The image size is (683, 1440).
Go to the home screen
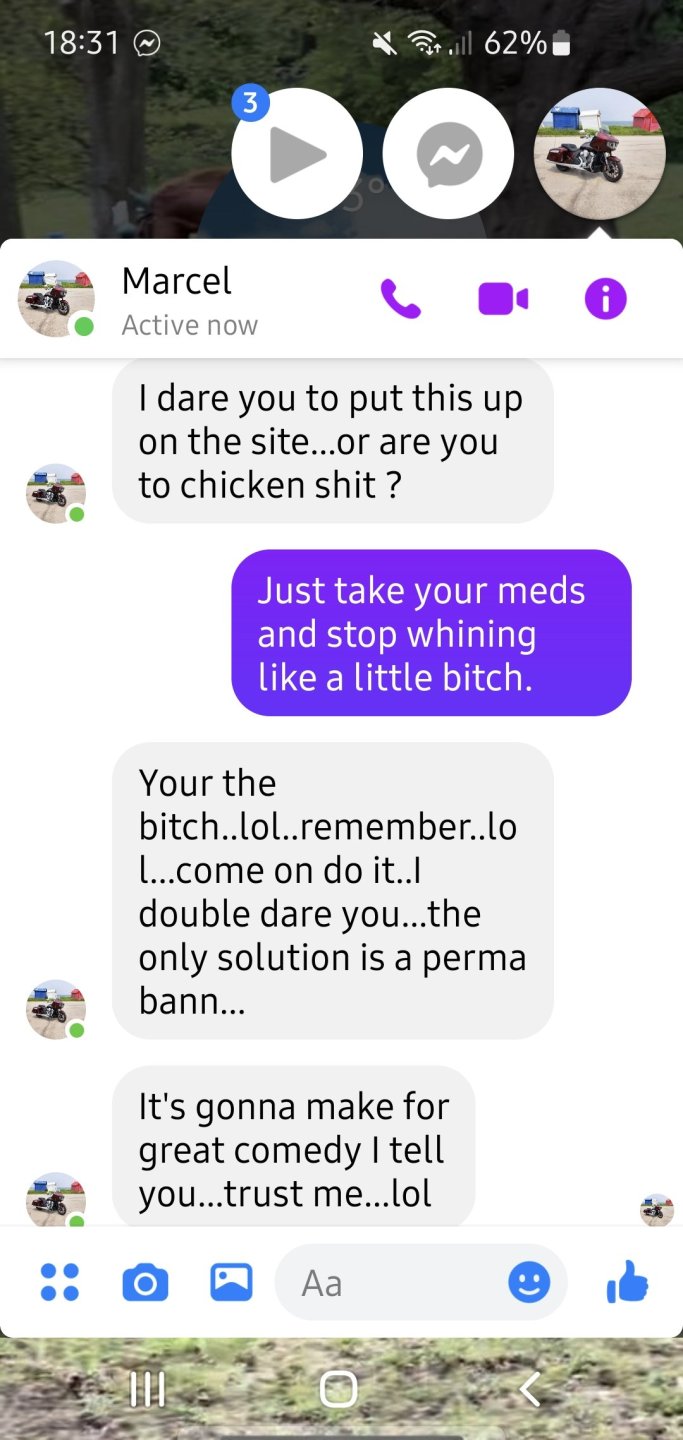pos(338,1389)
